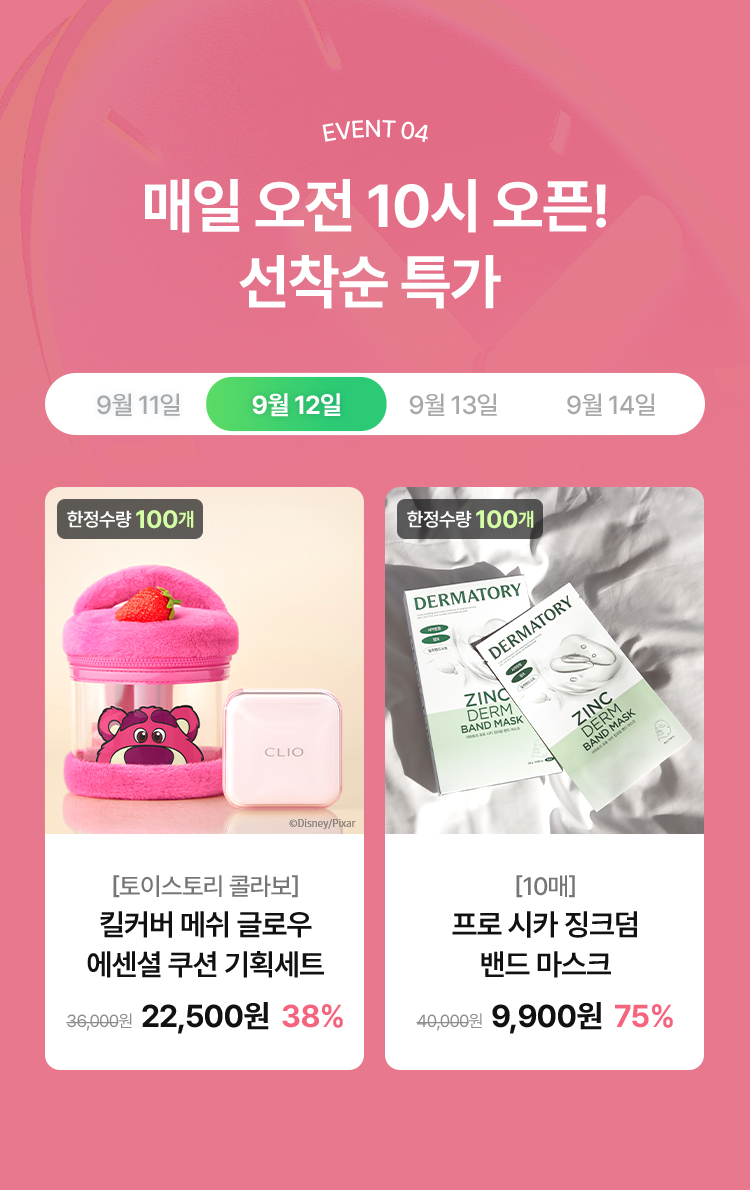View the 9월 14일 deals
The width and height of the screenshot is (750, 1190).
[x=610, y=405]
